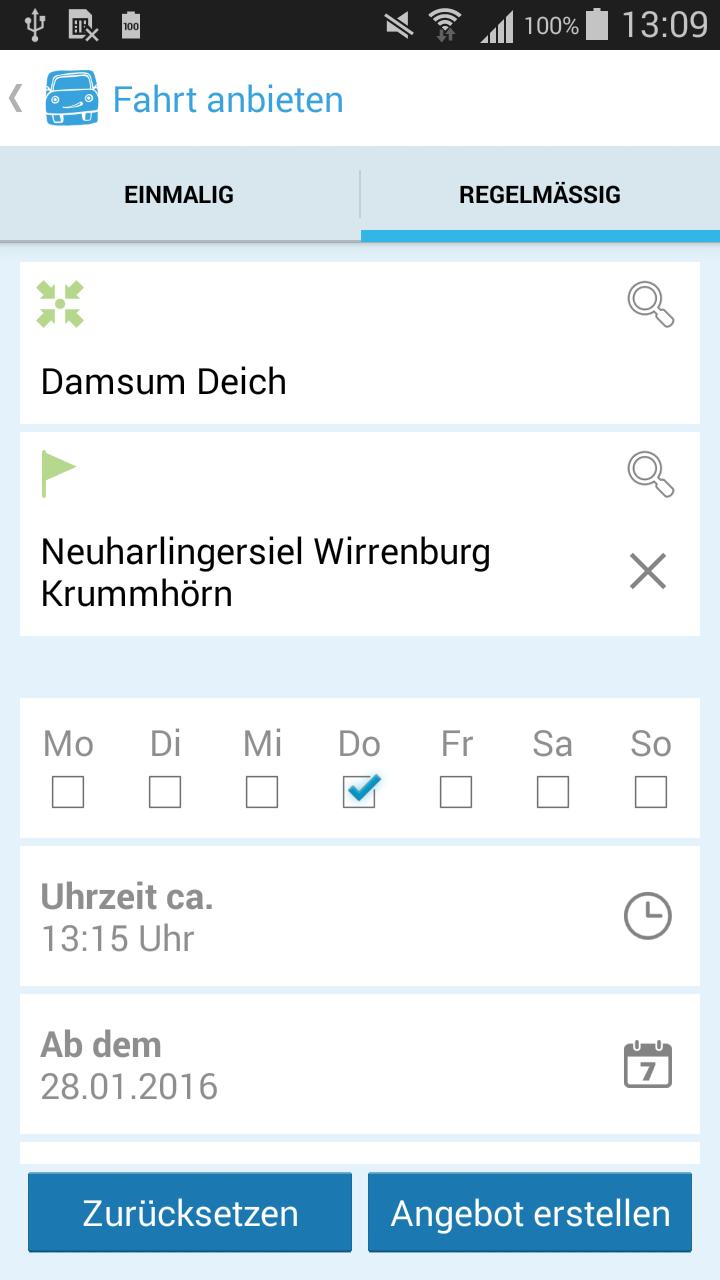
Task: Tap Angebot erstellen to create the offer
Action: point(530,1213)
